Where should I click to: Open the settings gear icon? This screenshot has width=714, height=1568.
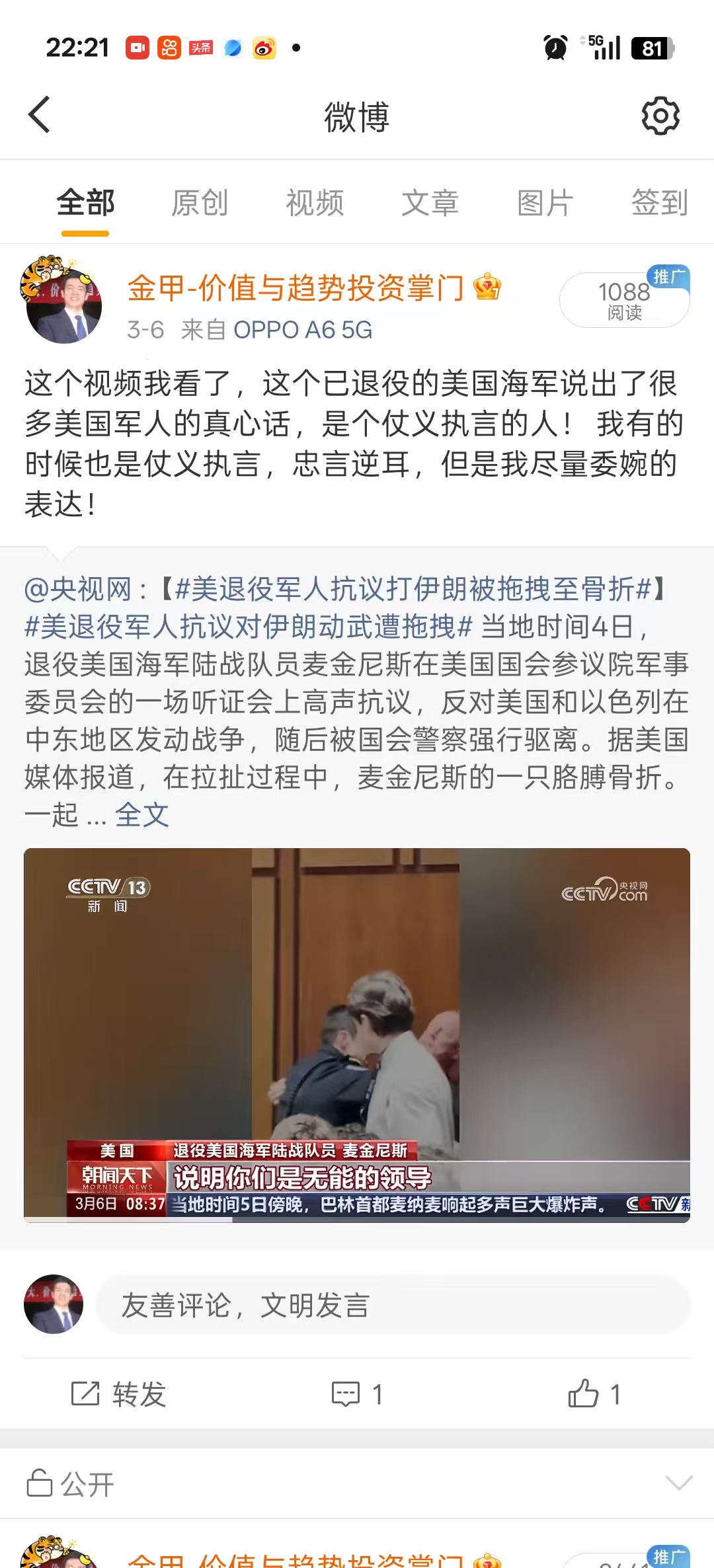coord(660,116)
